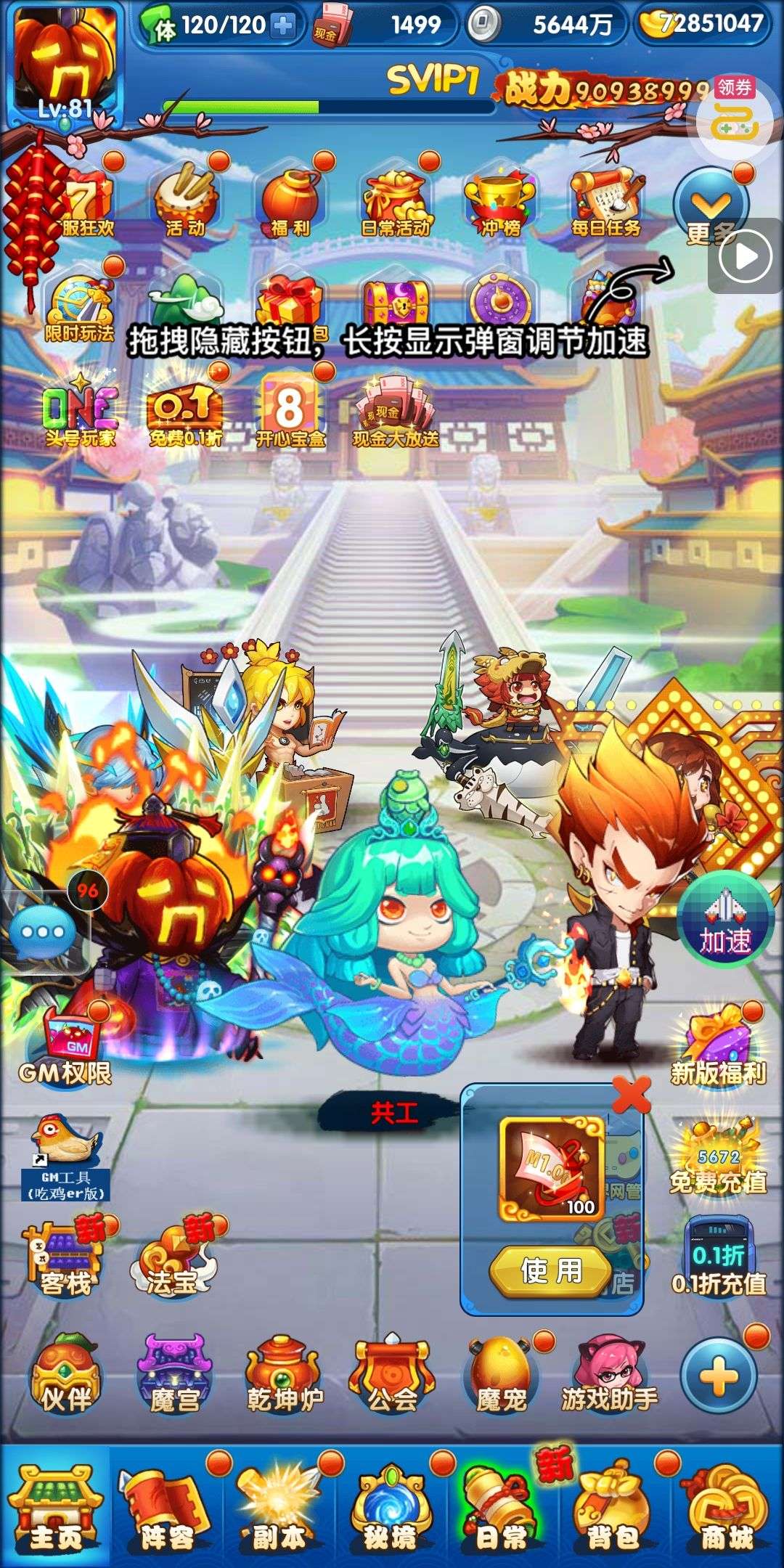Image resolution: width=784 pixels, height=1568 pixels.
Task: Open the 游戏助手 game assistant
Action: pyautogui.click(x=610, y=1373)
